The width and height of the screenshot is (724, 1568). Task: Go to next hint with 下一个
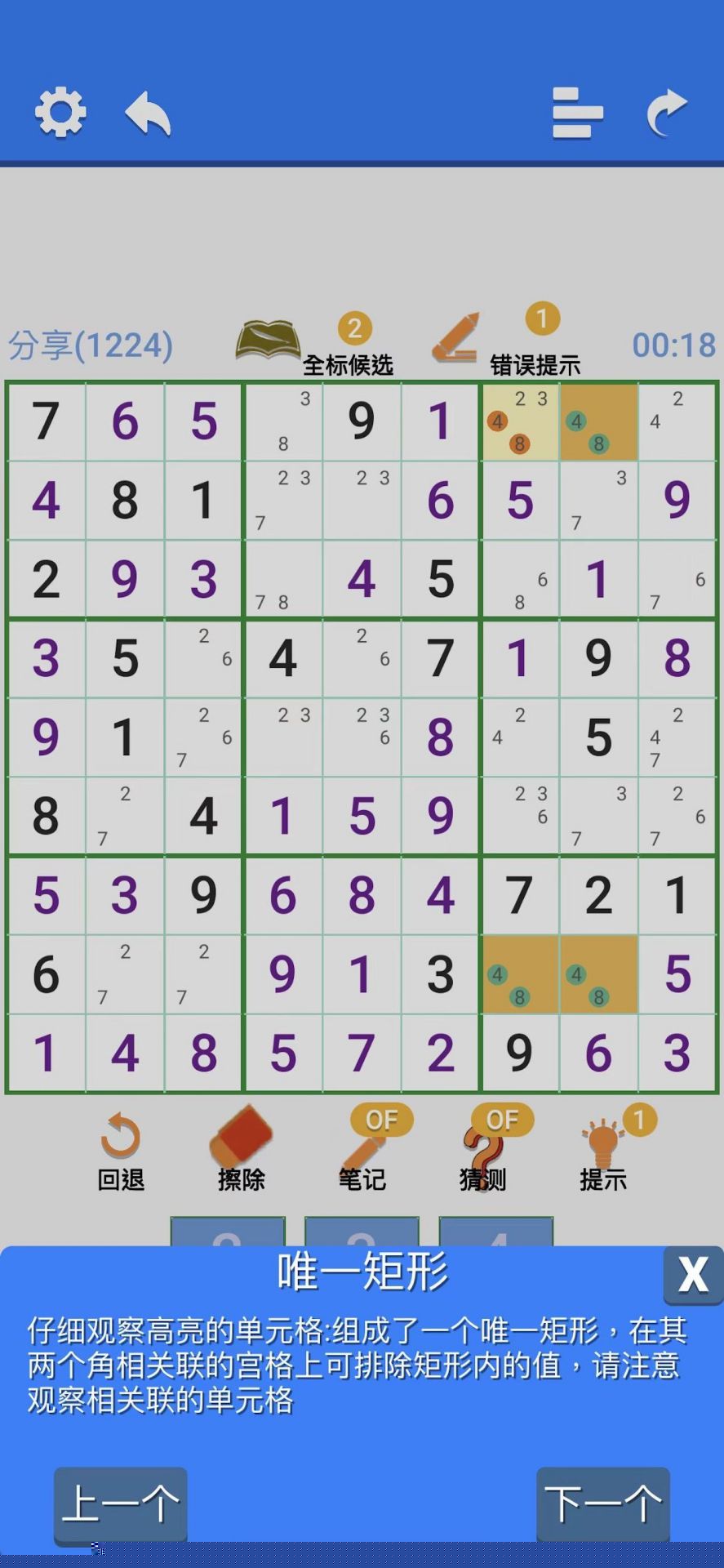coord(603,1504)
